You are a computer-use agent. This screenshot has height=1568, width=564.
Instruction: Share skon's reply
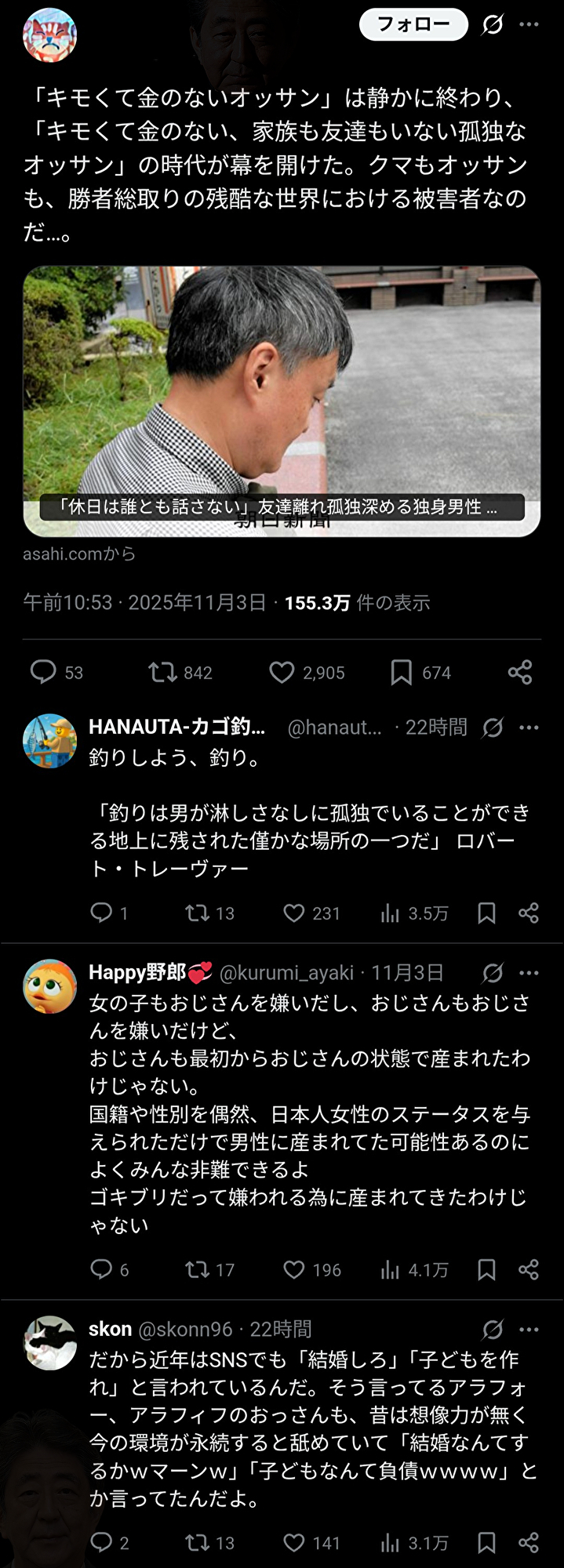(529, 1543)
